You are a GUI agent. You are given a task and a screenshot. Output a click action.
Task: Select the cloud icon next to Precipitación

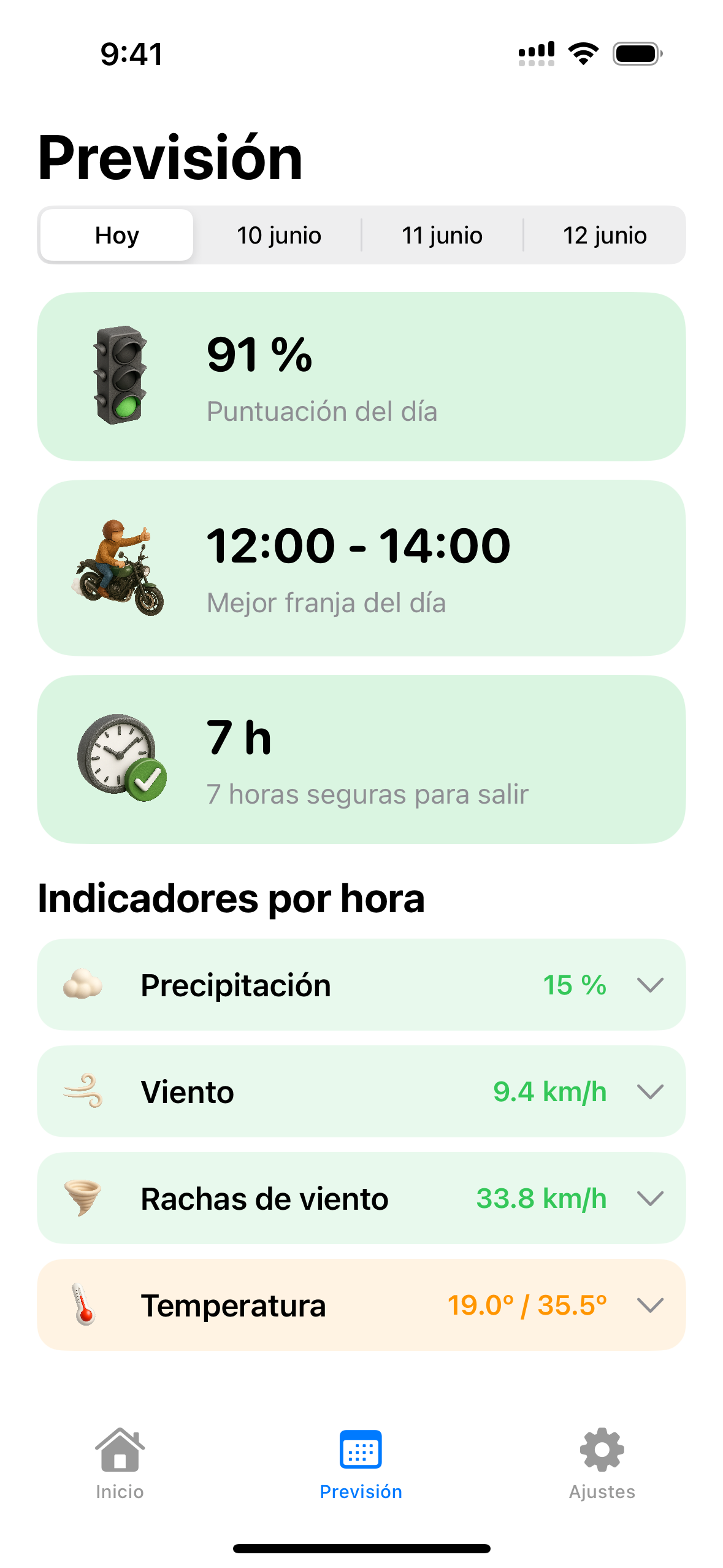tap(85, 985)
